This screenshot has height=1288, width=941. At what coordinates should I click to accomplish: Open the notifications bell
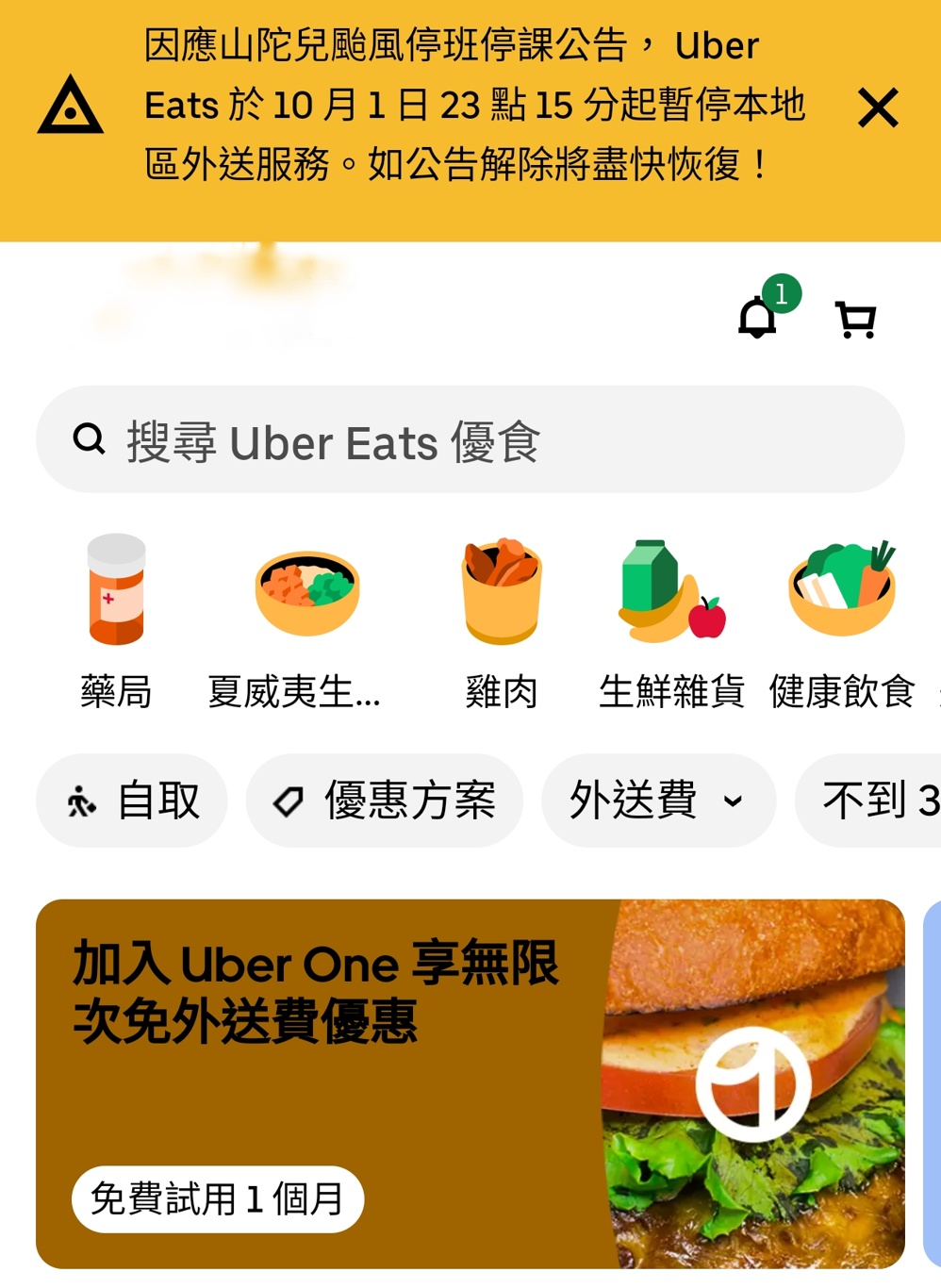pos(757,318)
